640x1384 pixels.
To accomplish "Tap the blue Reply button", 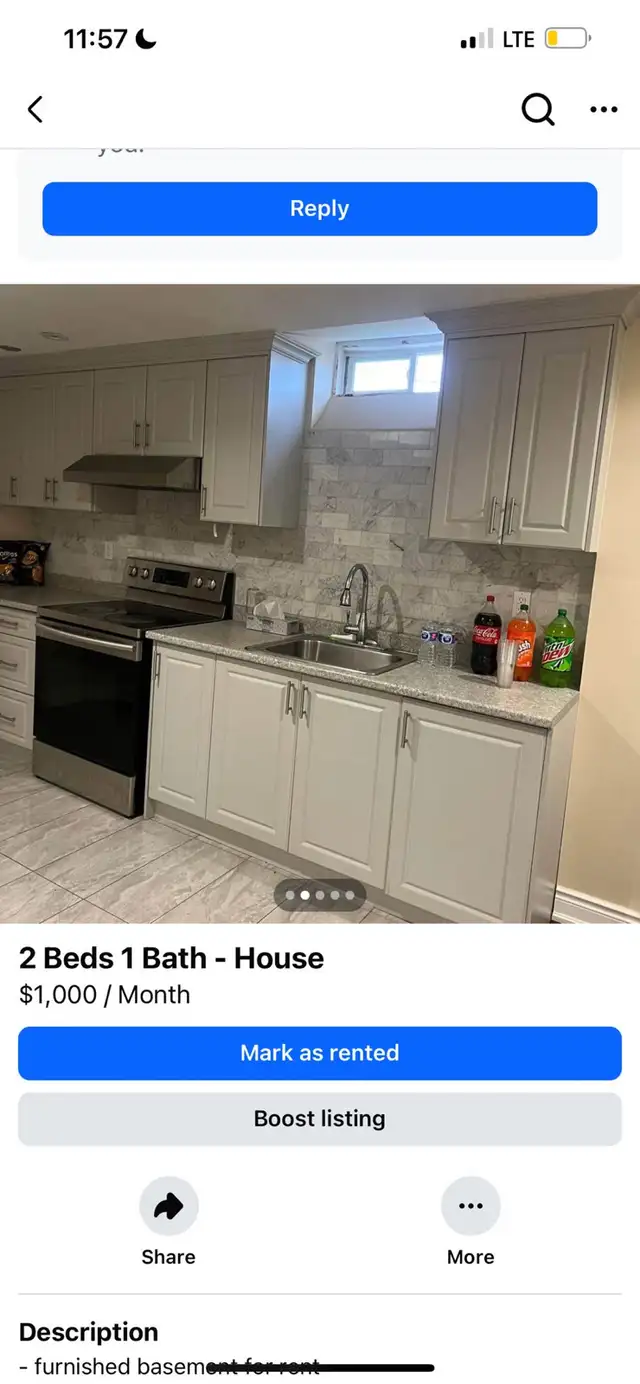I will (320, 209).
